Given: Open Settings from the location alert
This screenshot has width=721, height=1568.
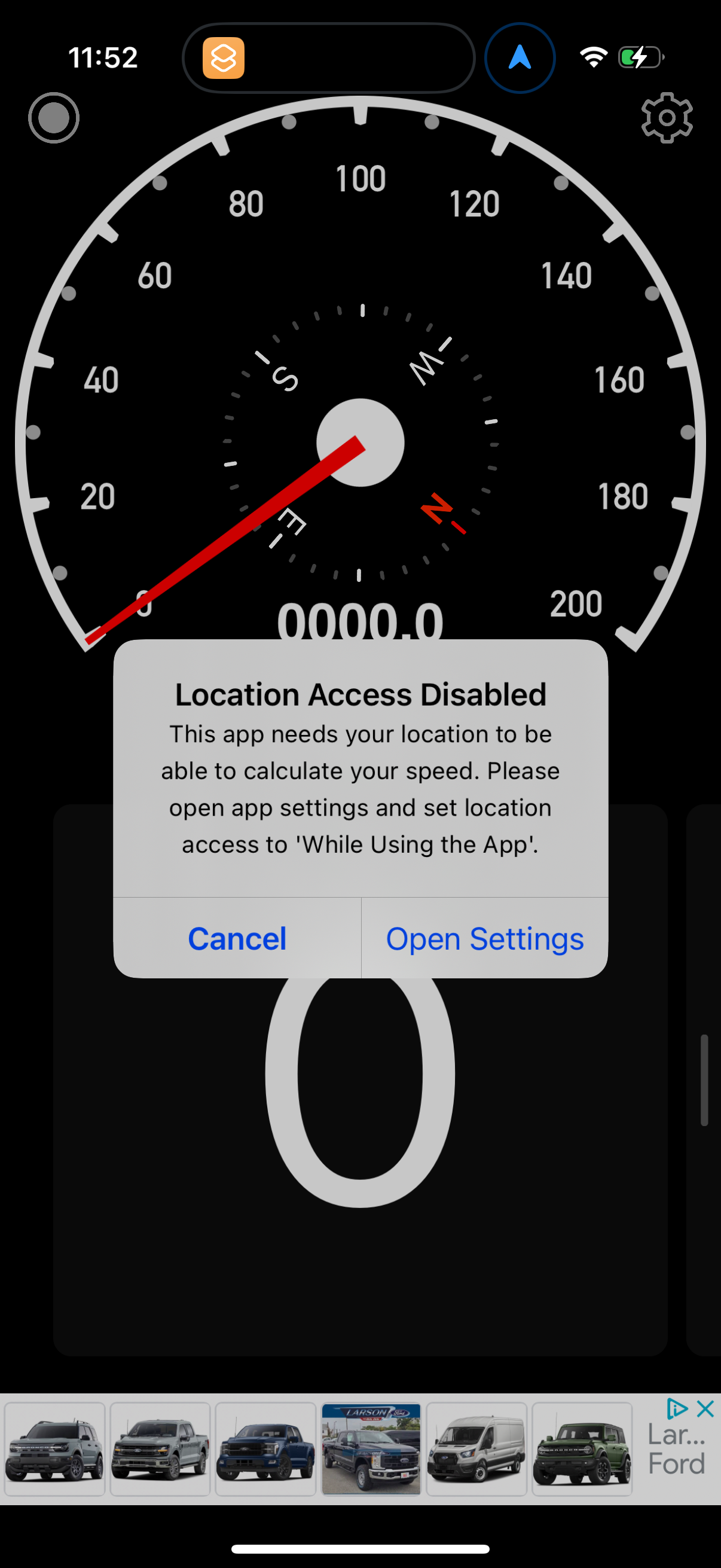Looking at the screenshot, I should pos(484,938).
